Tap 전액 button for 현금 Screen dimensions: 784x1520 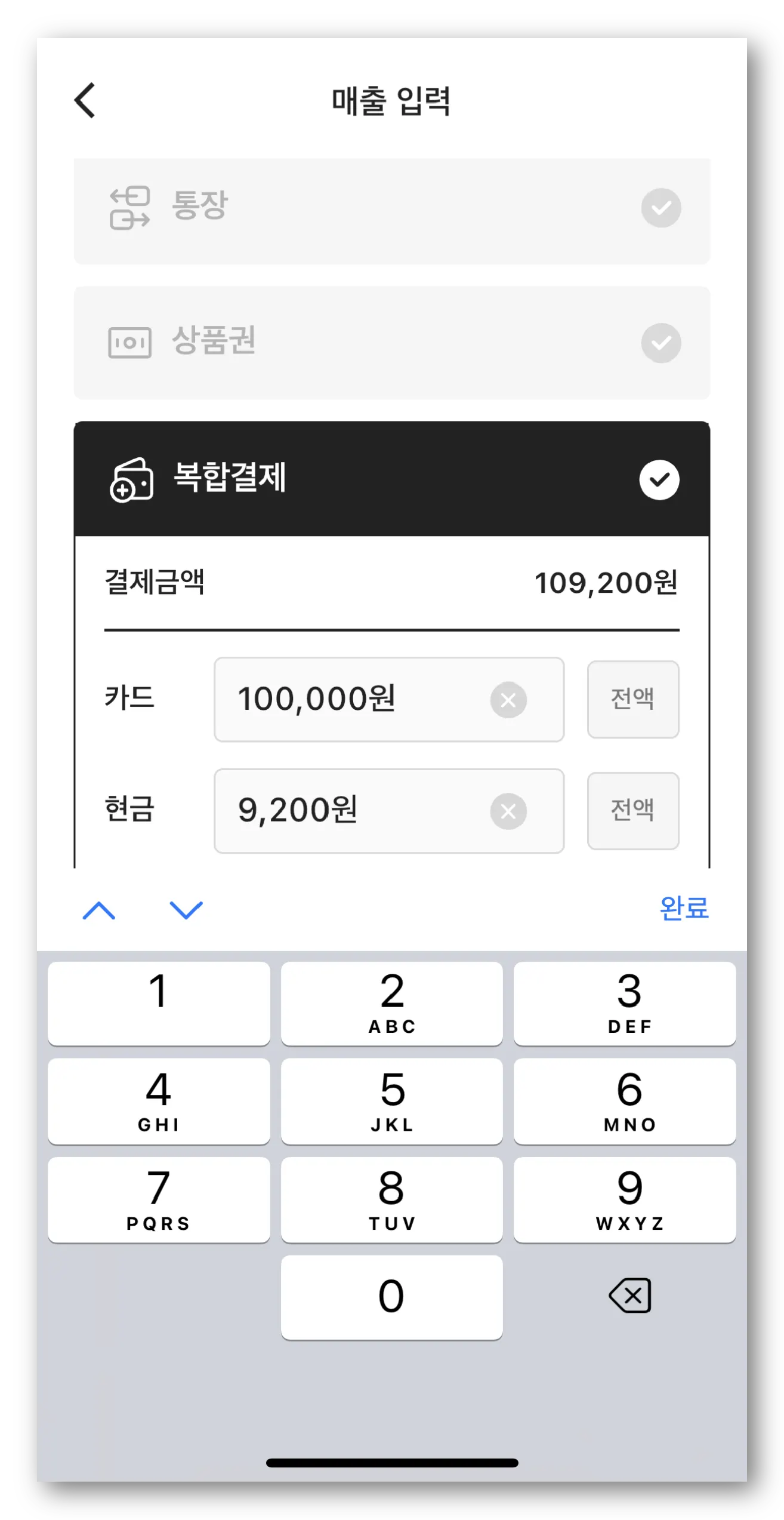point(632,811)
